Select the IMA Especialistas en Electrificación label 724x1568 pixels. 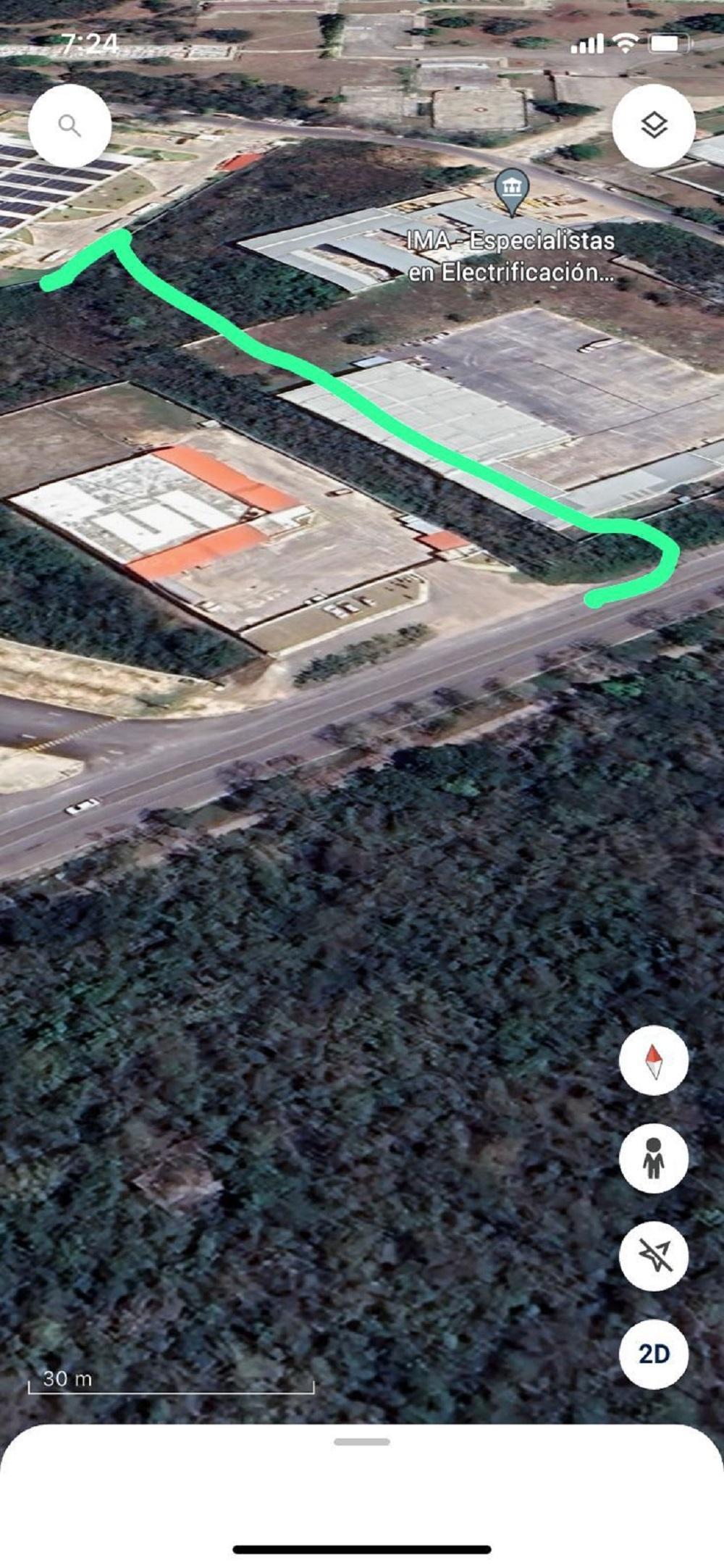pos(511,253)
